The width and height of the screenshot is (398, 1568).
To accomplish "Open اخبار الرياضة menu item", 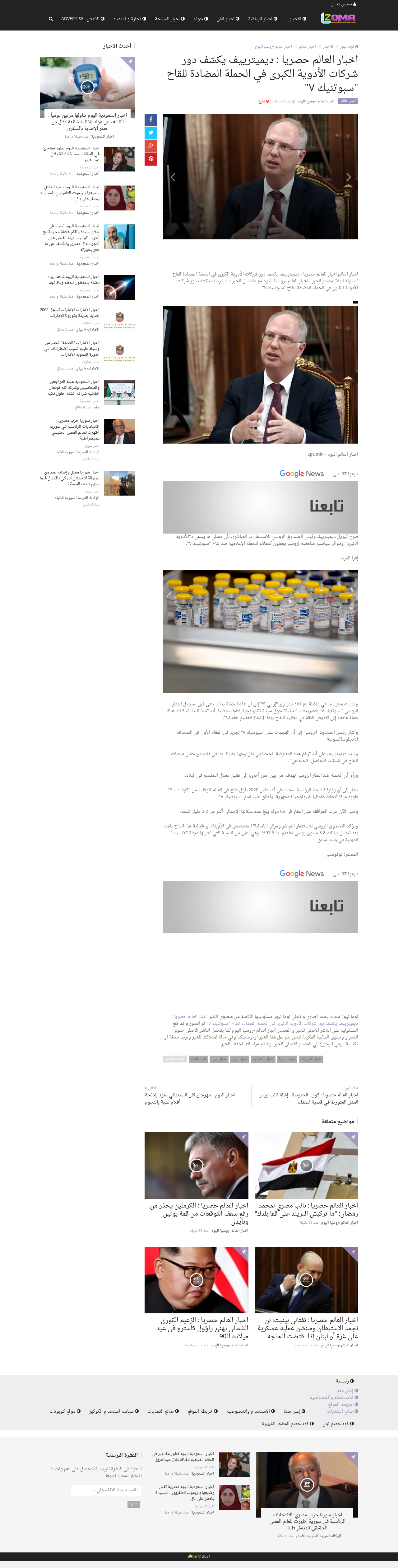I will 262,19.
